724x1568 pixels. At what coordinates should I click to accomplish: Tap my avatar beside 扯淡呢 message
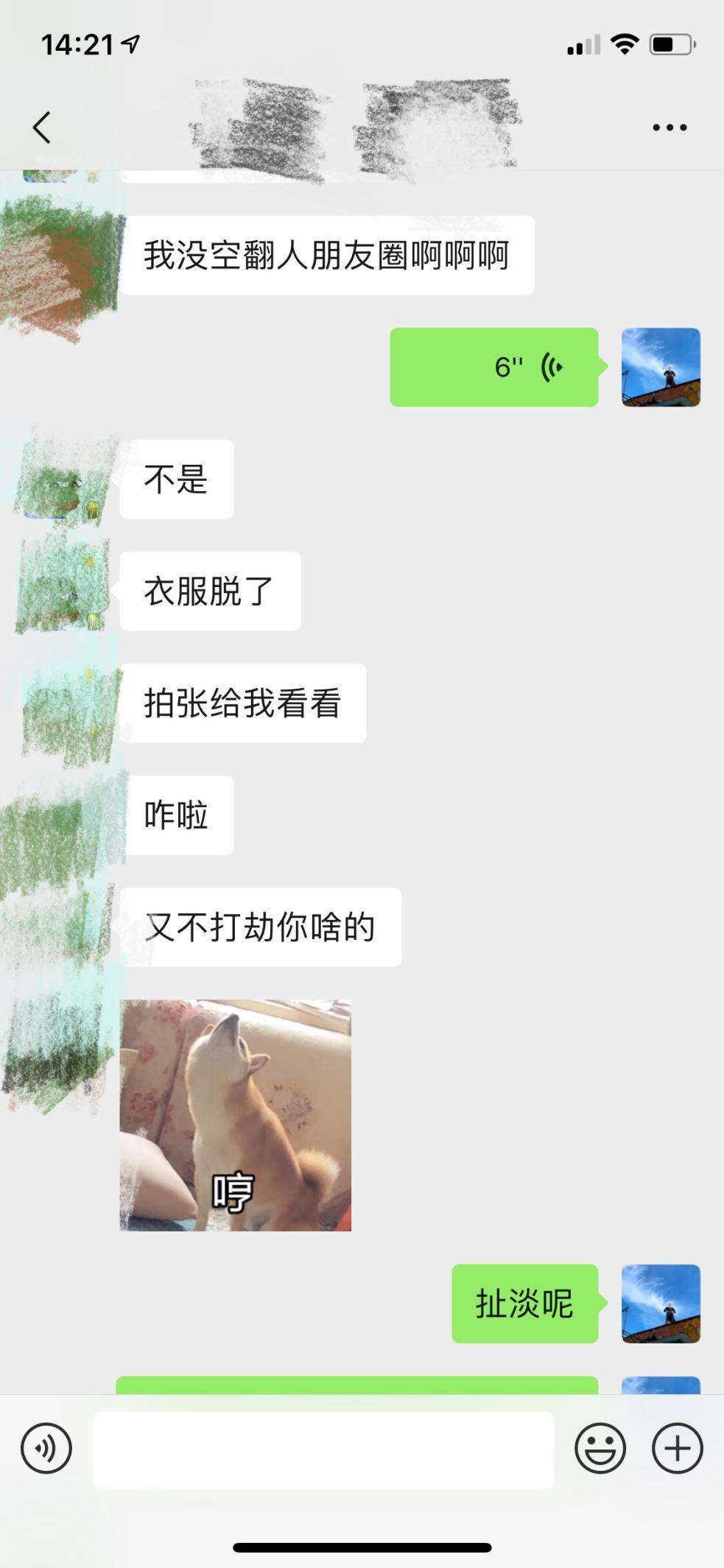(x=661, y=1304)
